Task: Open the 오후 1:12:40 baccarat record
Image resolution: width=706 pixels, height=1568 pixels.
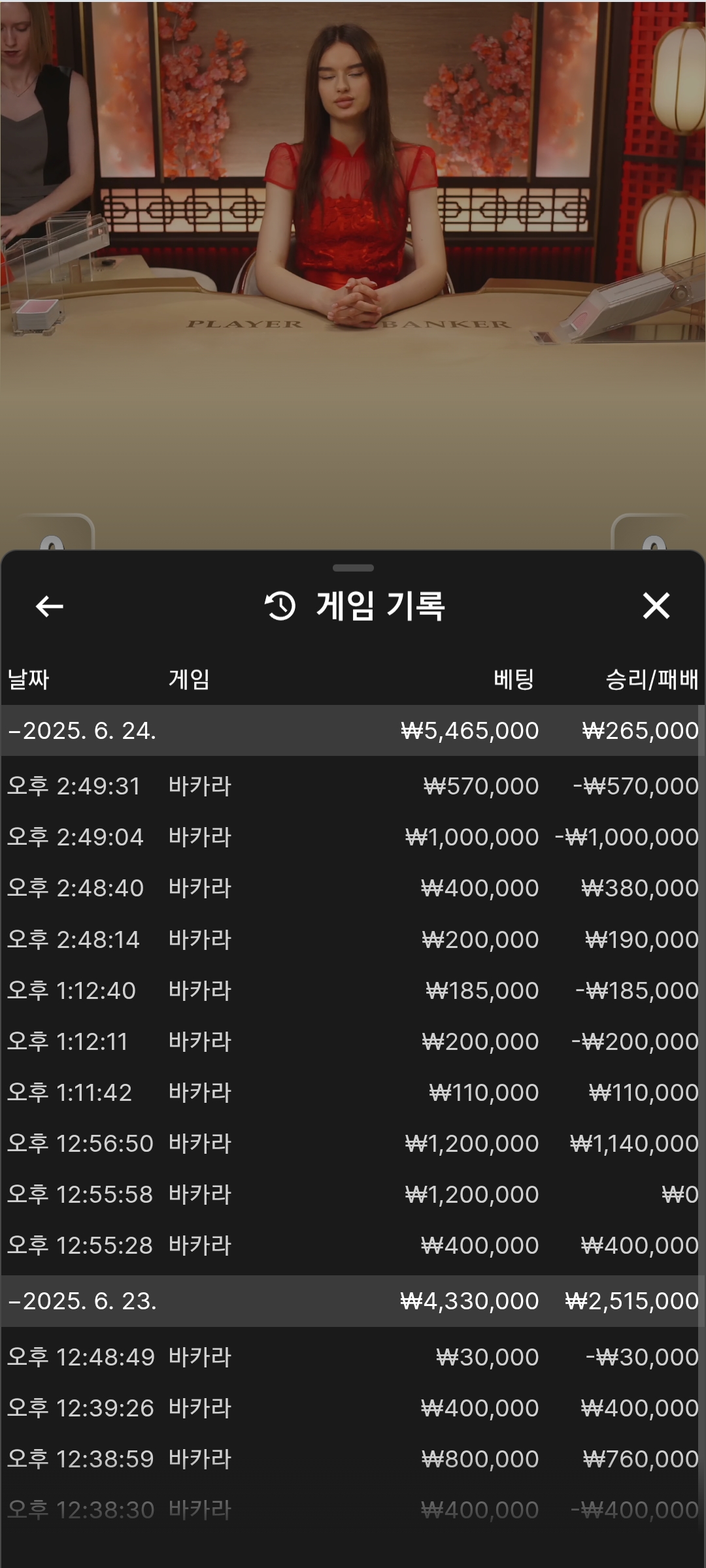Action: coord(353,990)
